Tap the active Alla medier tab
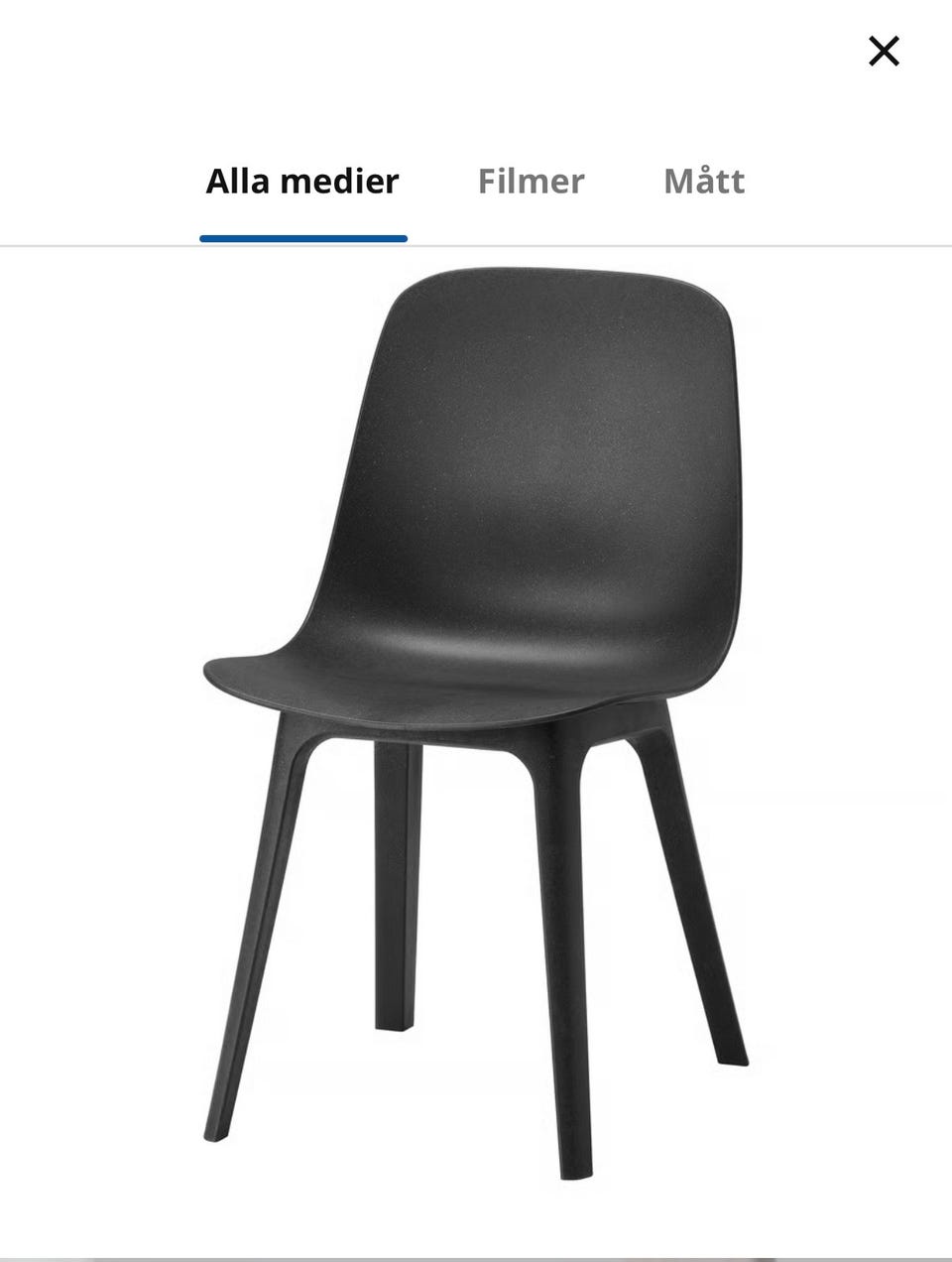952x1262 pixels. (301, 181)
